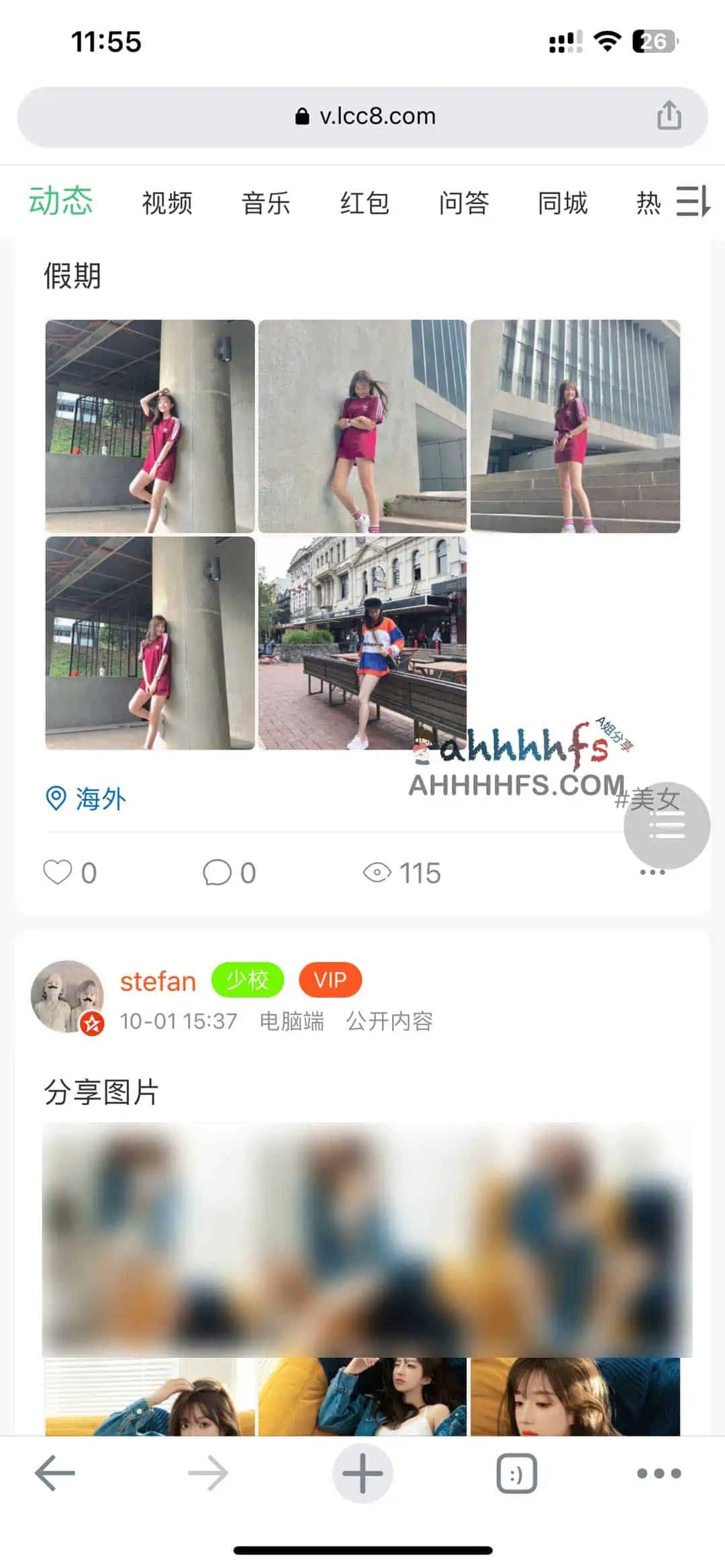Tap stefan's VIP badge

(x=330, y=980)
